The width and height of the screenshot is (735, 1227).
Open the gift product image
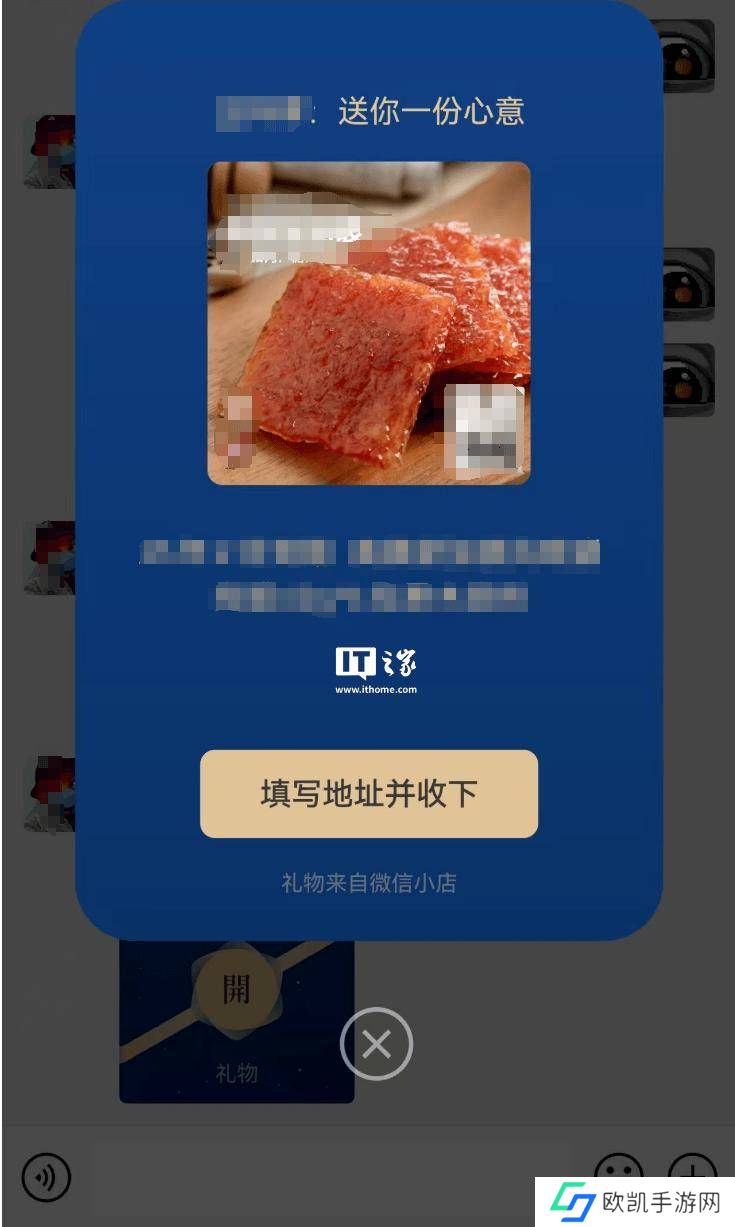pyautogui.click(x=368, y=323)
